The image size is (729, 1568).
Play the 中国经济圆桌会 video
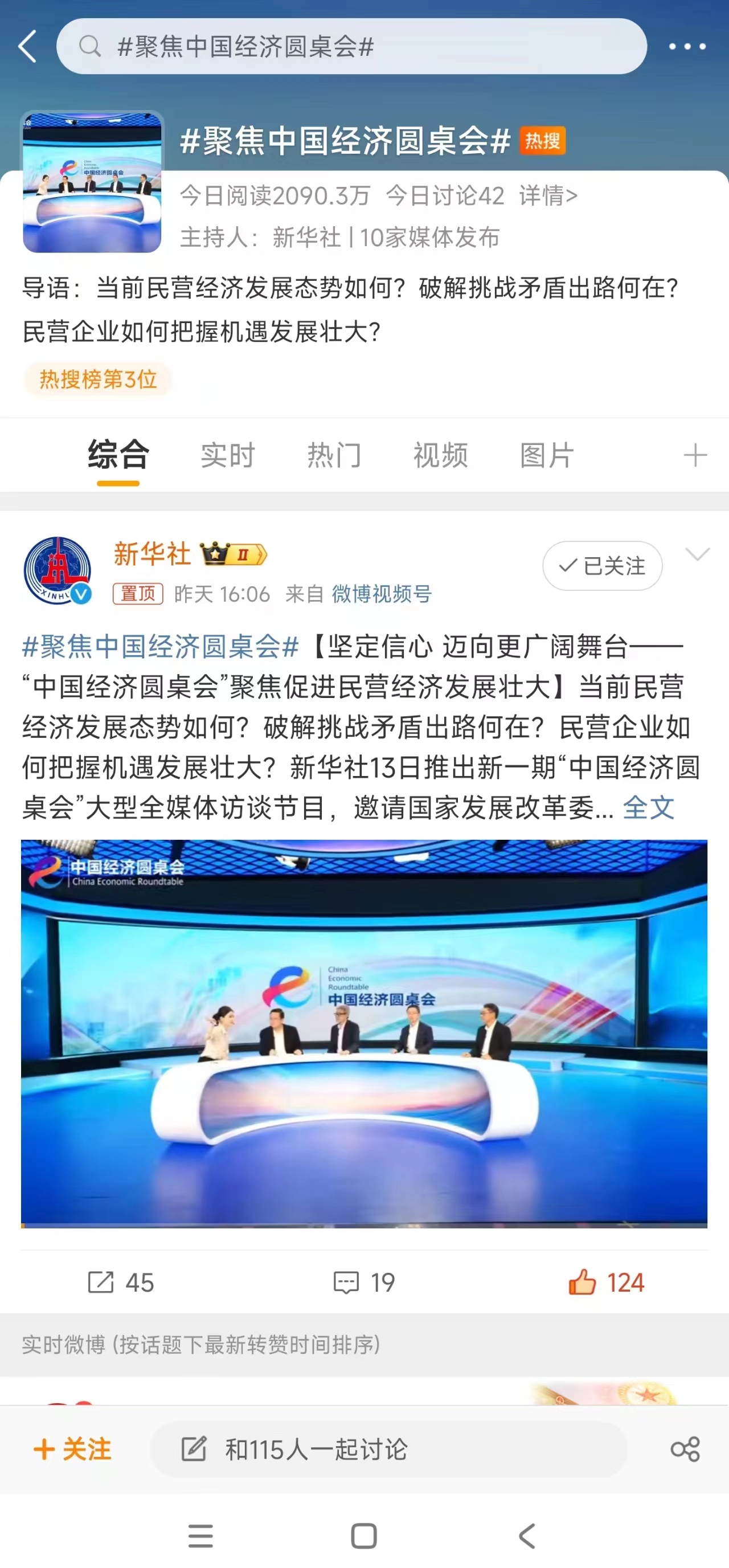364,1033
